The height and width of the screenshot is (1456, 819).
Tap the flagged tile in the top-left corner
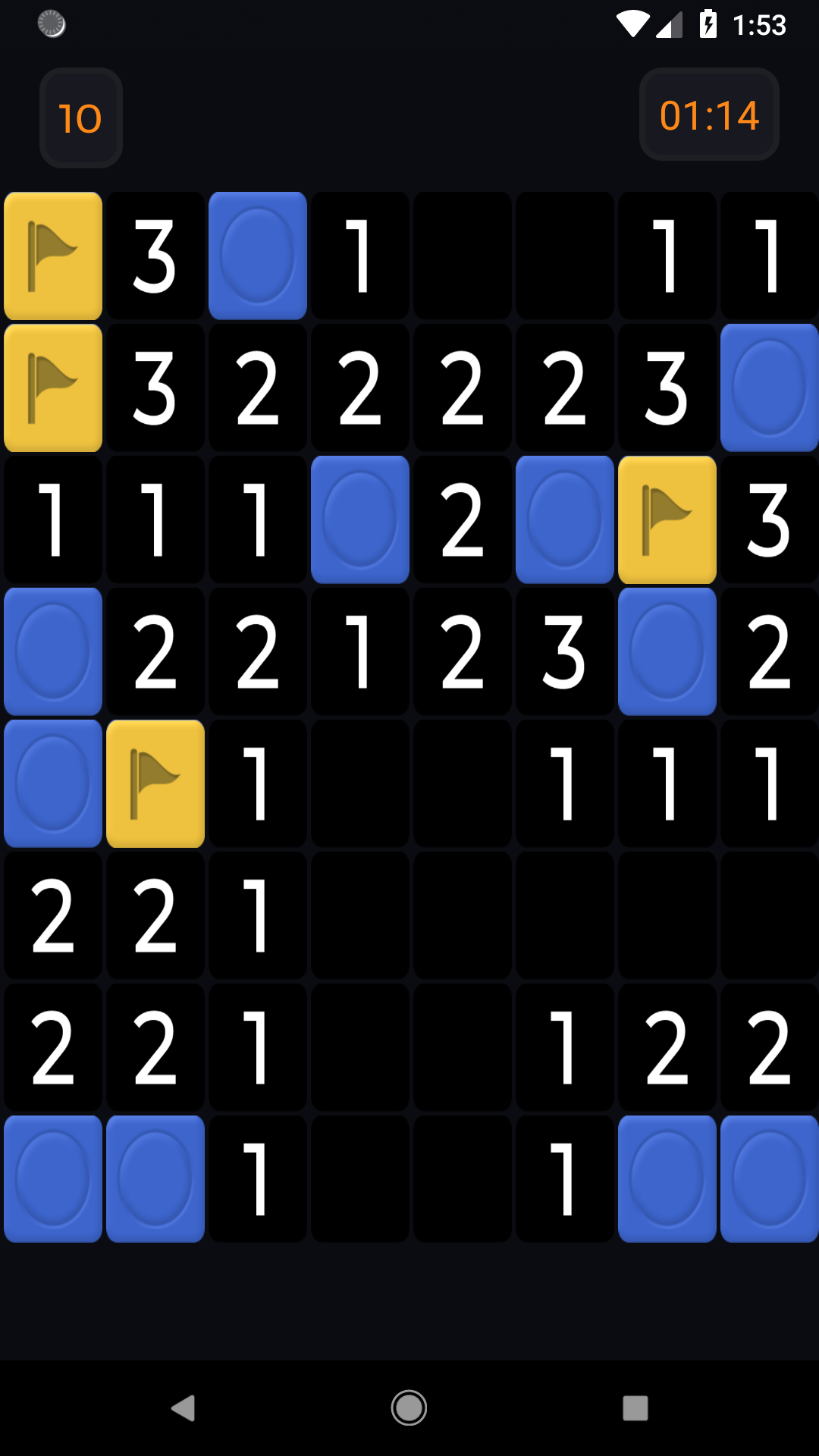tap(53, 256)
